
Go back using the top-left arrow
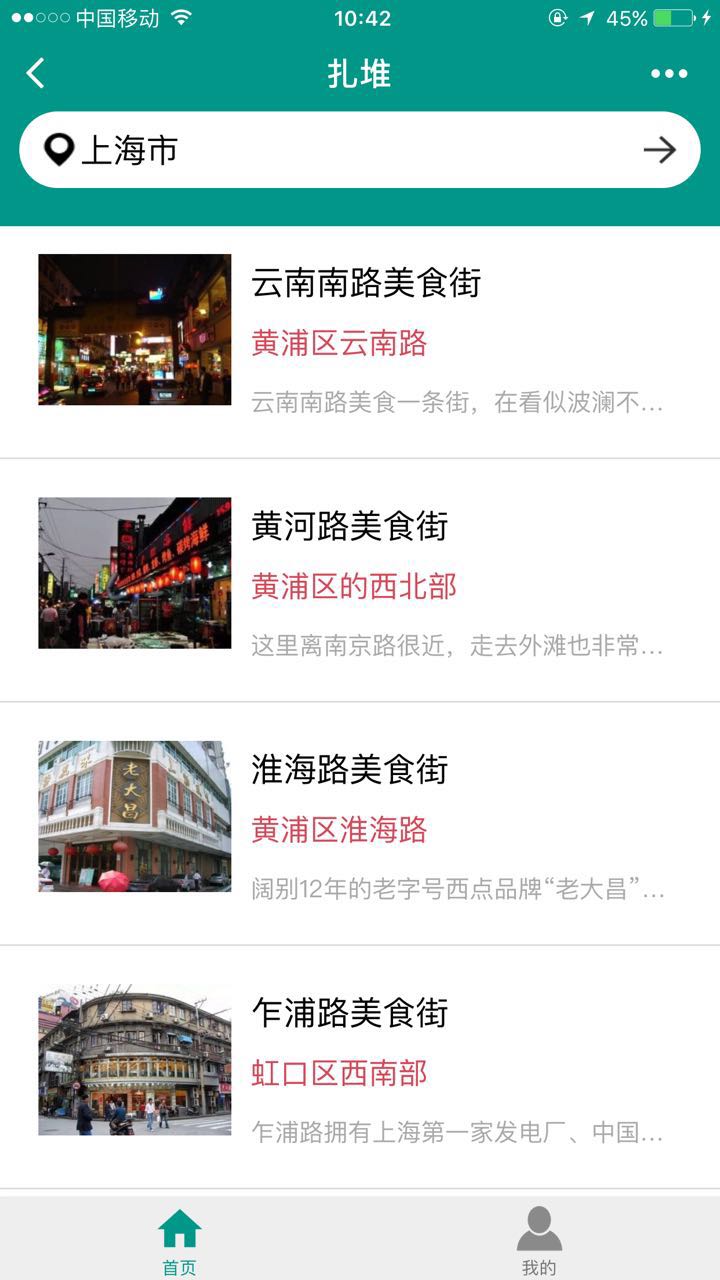click(36, 73)
